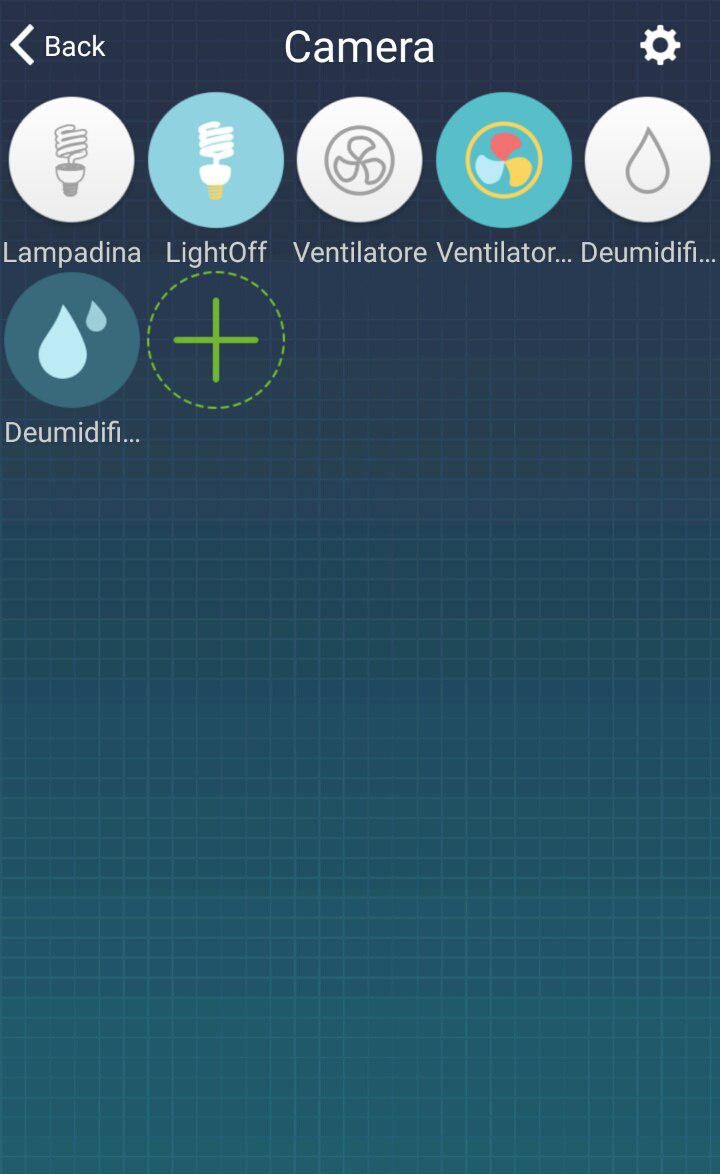Select the colorful fan device

point(504,160)
